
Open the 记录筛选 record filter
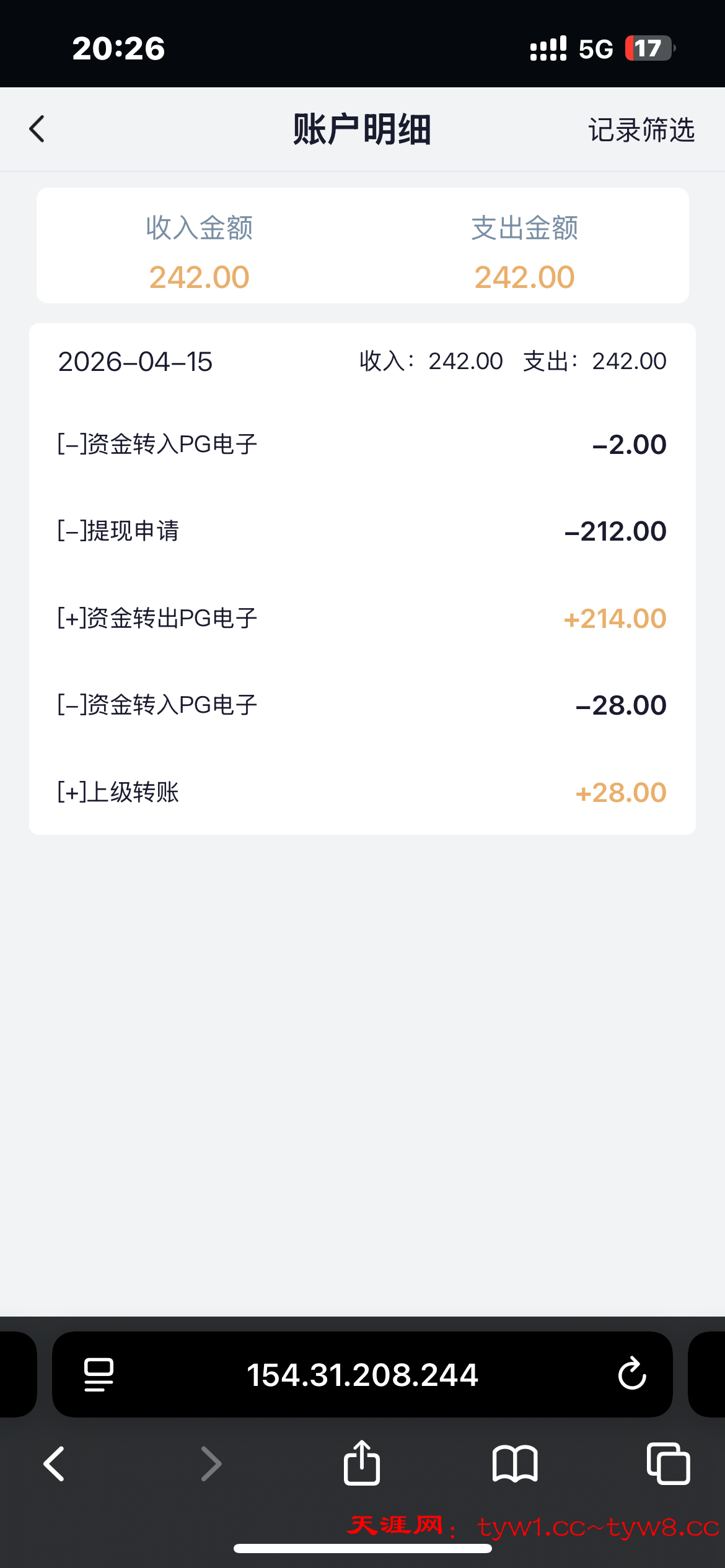tap(641, 130)
